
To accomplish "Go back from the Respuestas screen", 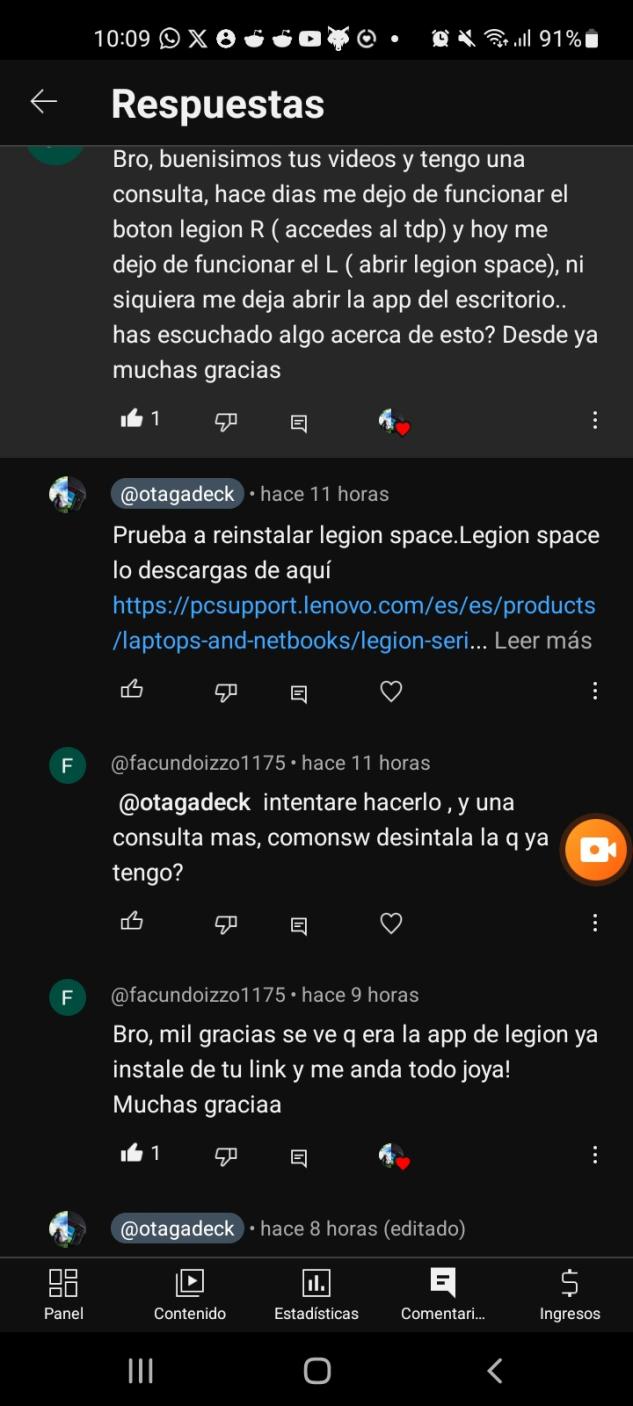I will coord(43,102).
